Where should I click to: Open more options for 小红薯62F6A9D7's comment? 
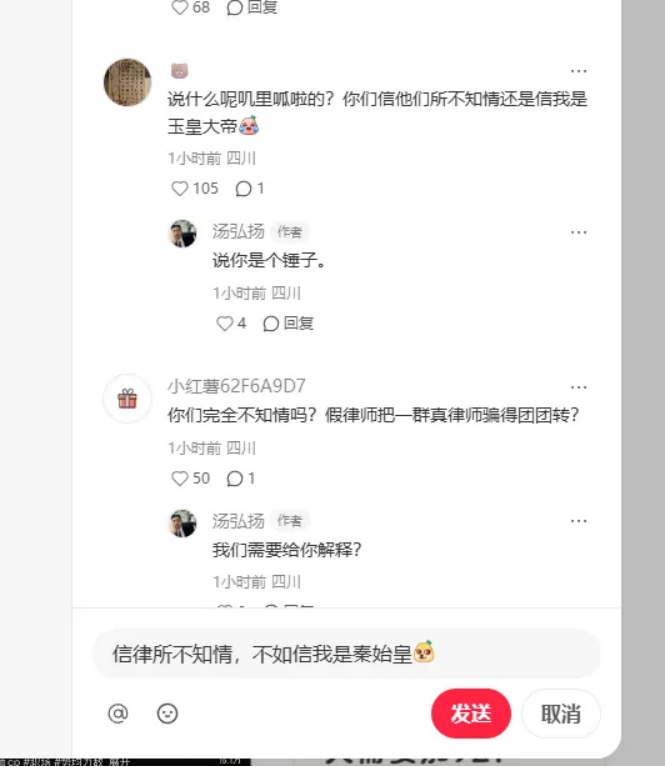click(579, 387)
